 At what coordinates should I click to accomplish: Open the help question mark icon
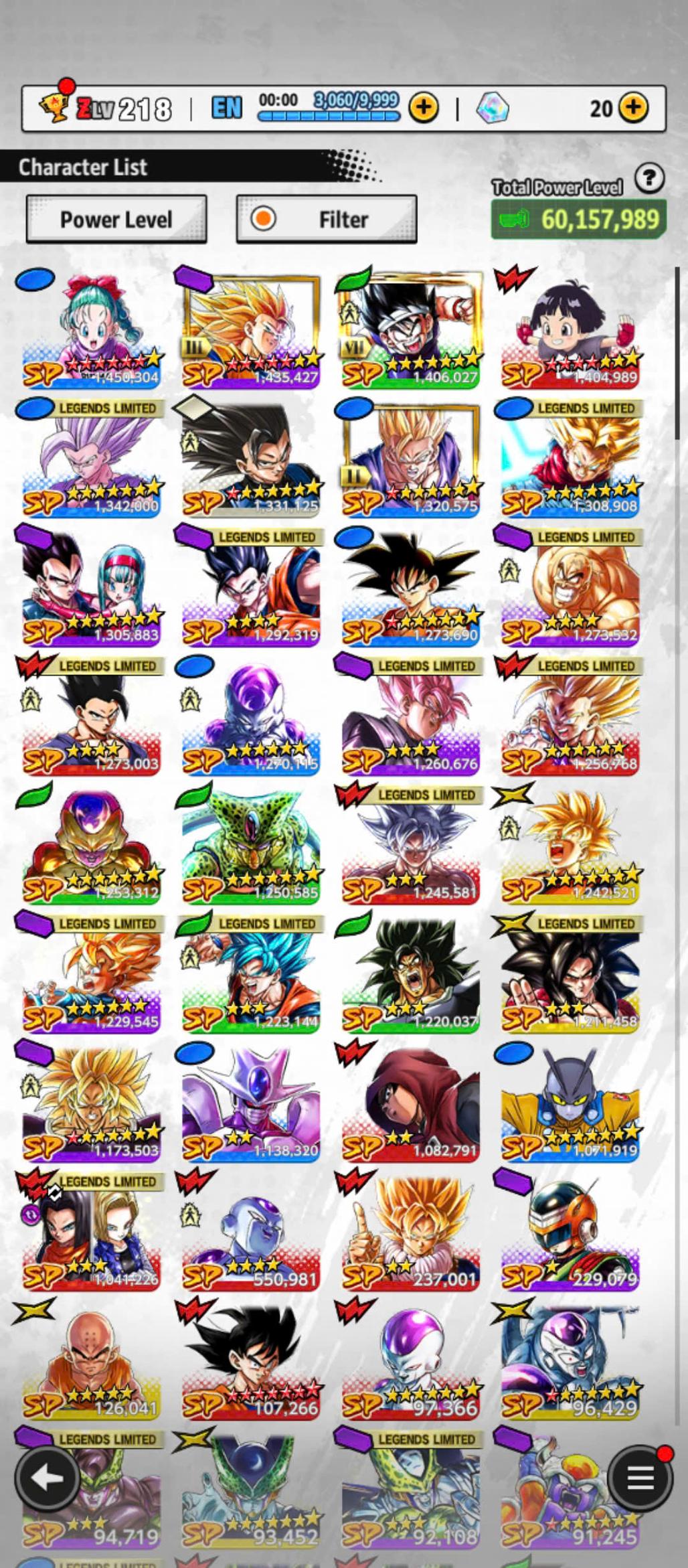click(649, 178)
